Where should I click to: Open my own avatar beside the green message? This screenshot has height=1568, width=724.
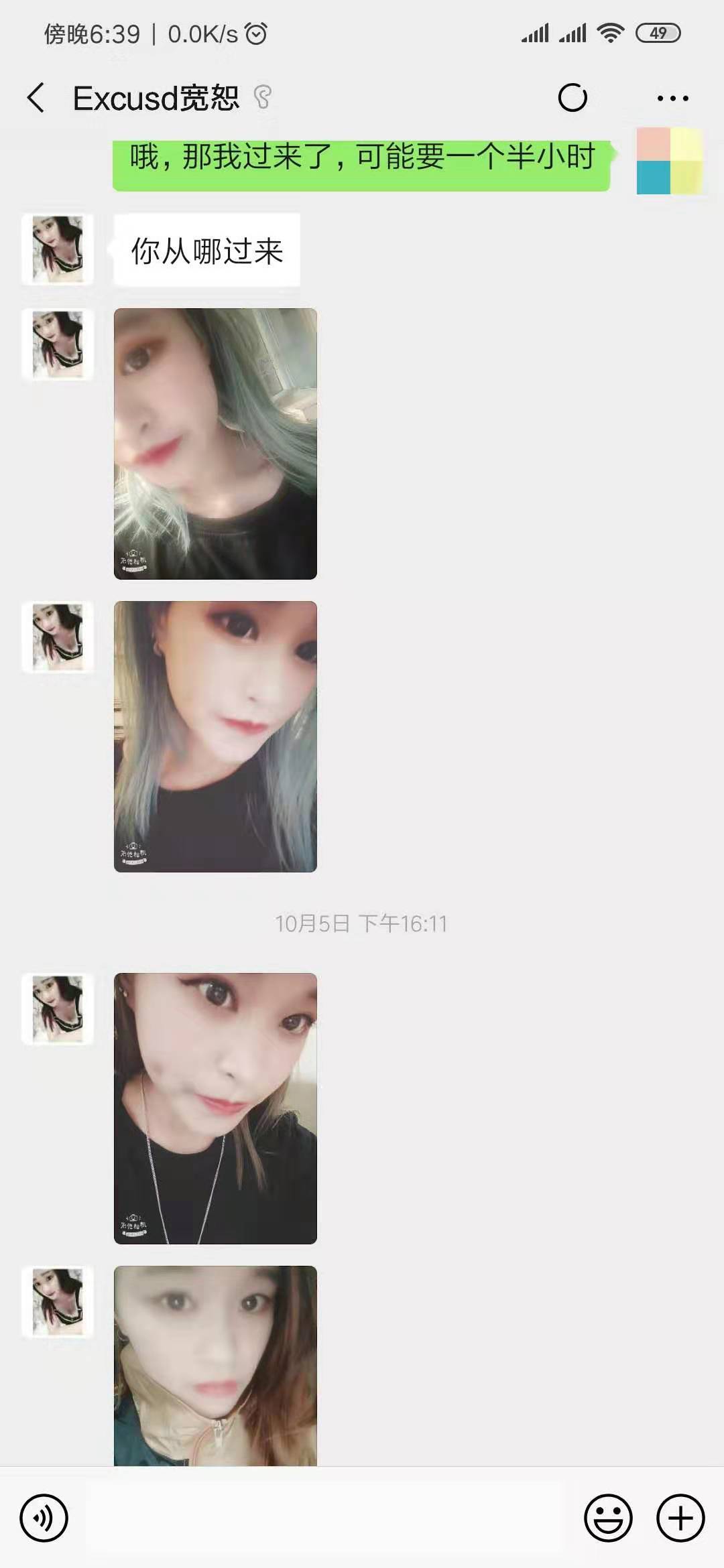669,161
